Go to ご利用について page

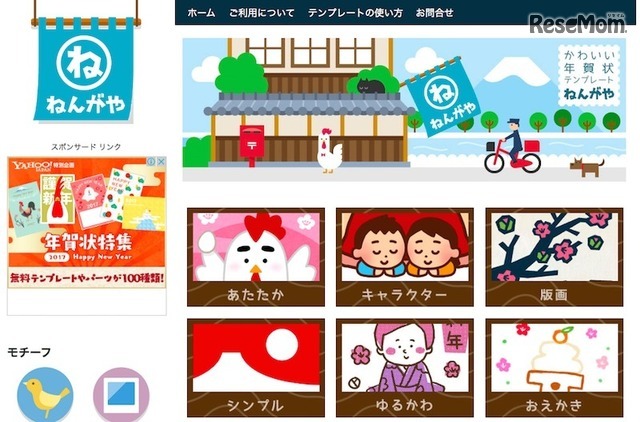261,13
